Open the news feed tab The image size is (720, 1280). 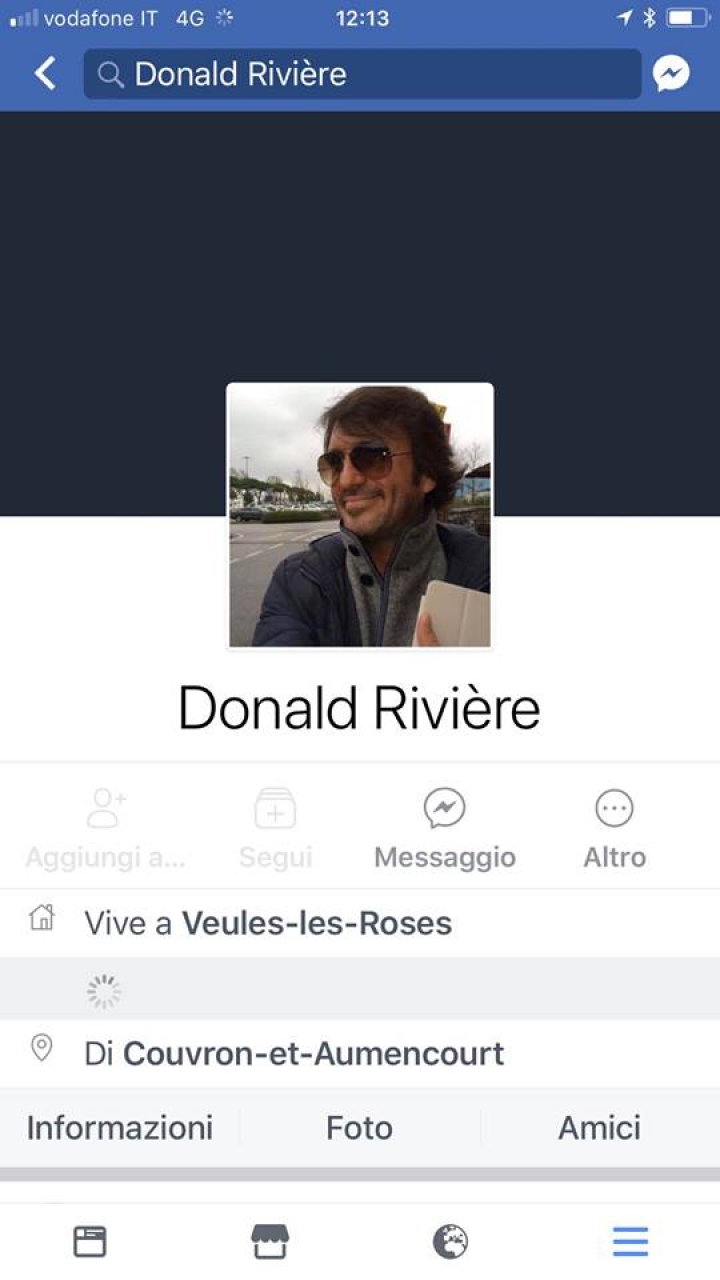[x=90, y=1242]
